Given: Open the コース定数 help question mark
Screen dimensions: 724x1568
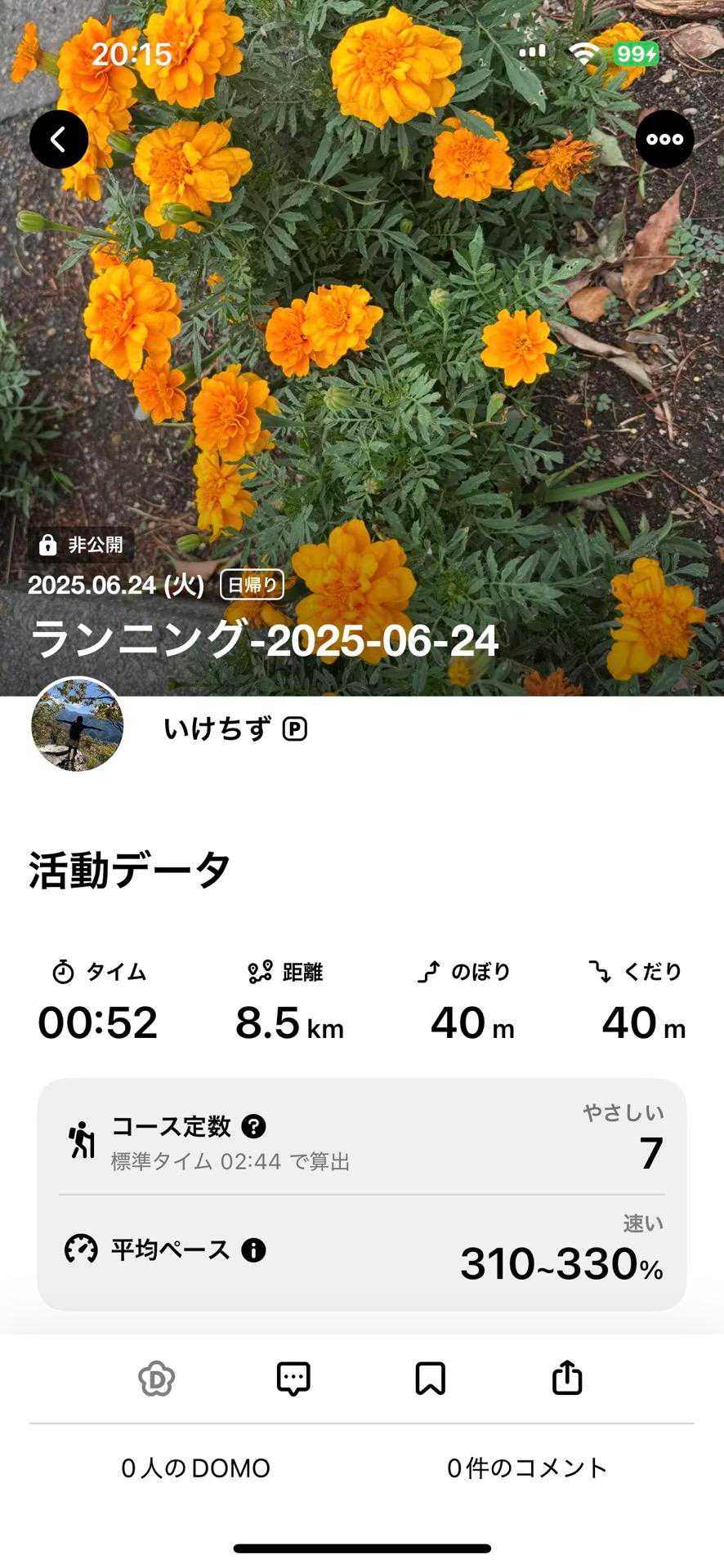Looking at the screenshot, I should [x=253, y=1126].
